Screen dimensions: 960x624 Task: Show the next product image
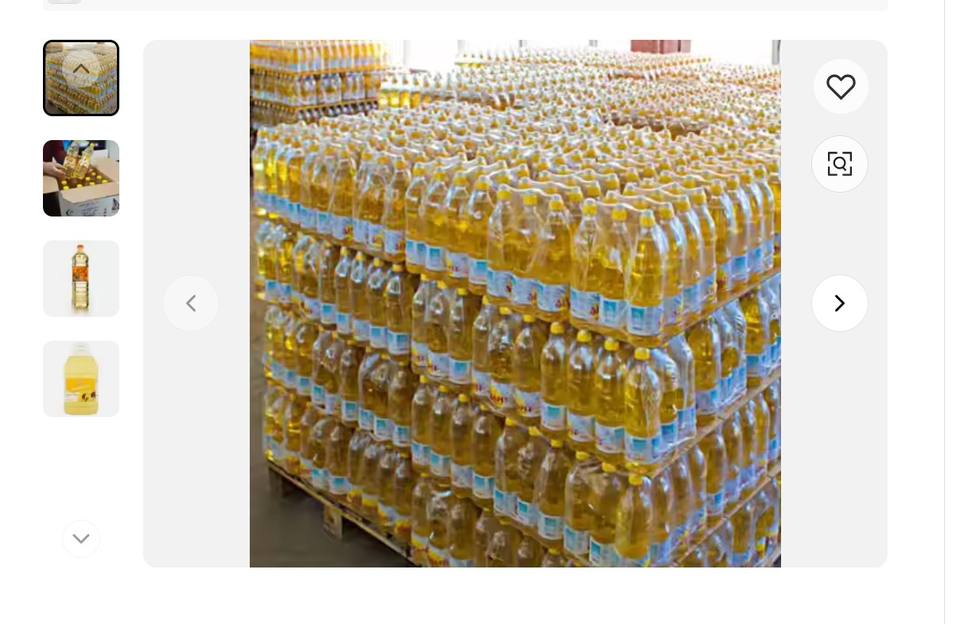point(840,303)
